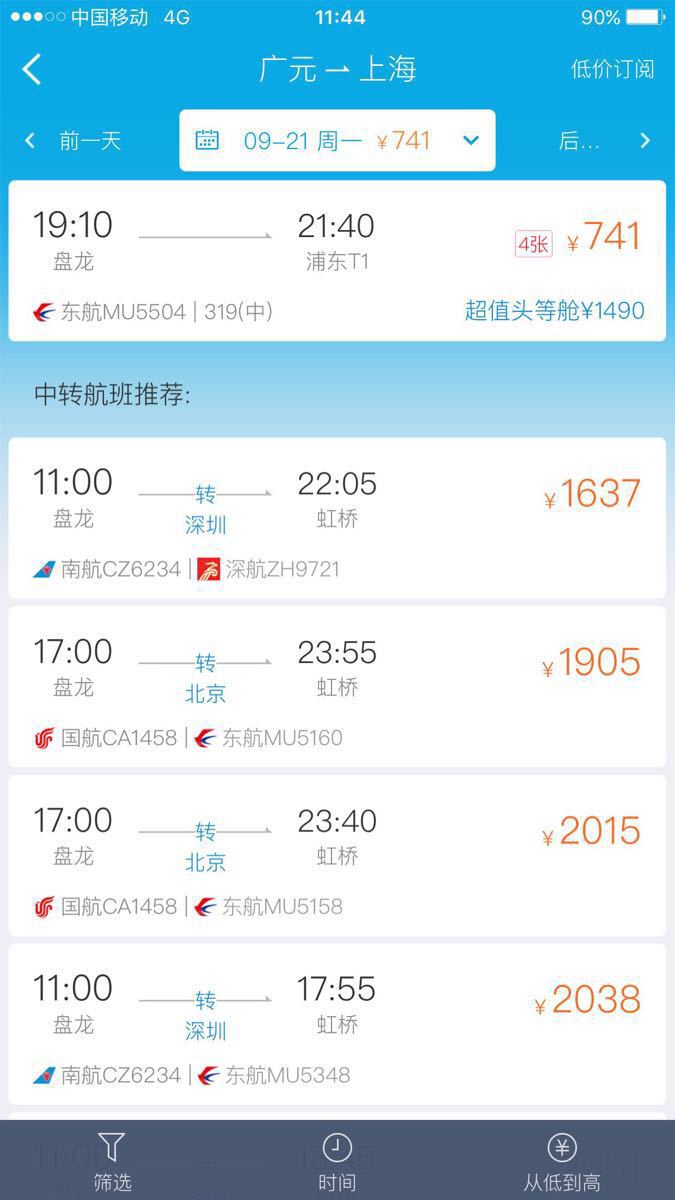Select the direct flight 东航MU5504 at 19:10
This screenshot has height=1200, width=675.
(x=337, y=261)
